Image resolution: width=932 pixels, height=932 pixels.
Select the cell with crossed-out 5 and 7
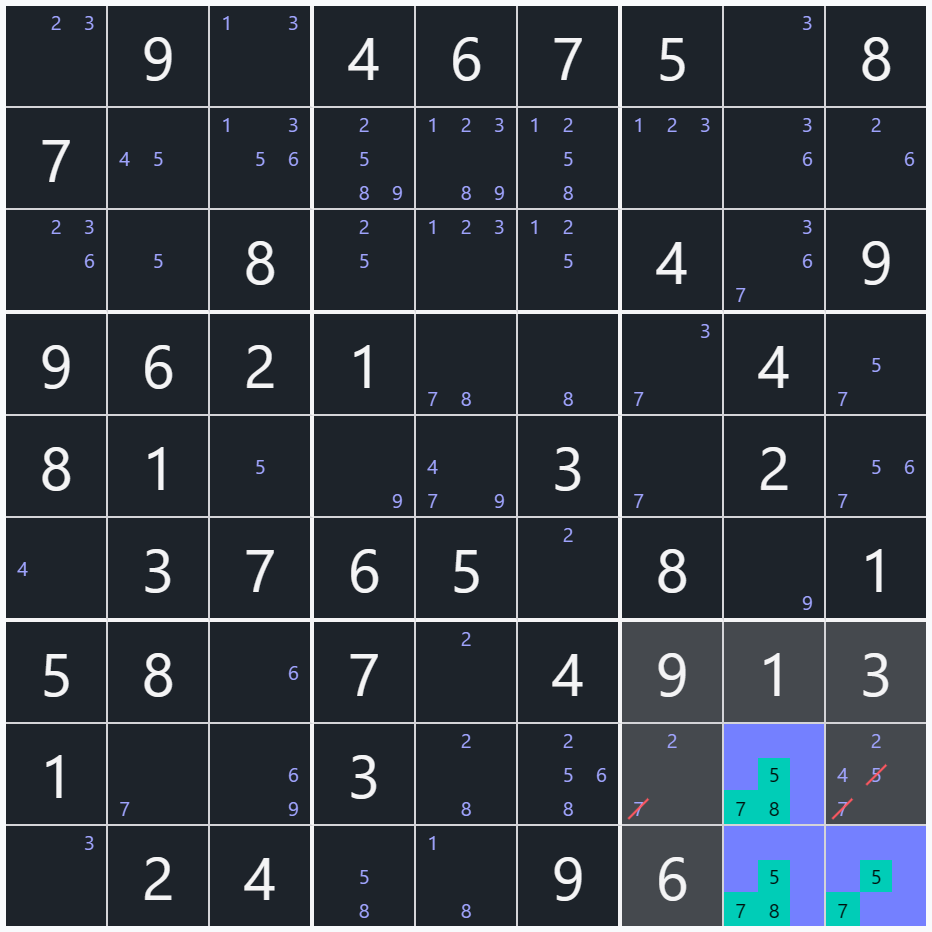(x=876, y=774)
